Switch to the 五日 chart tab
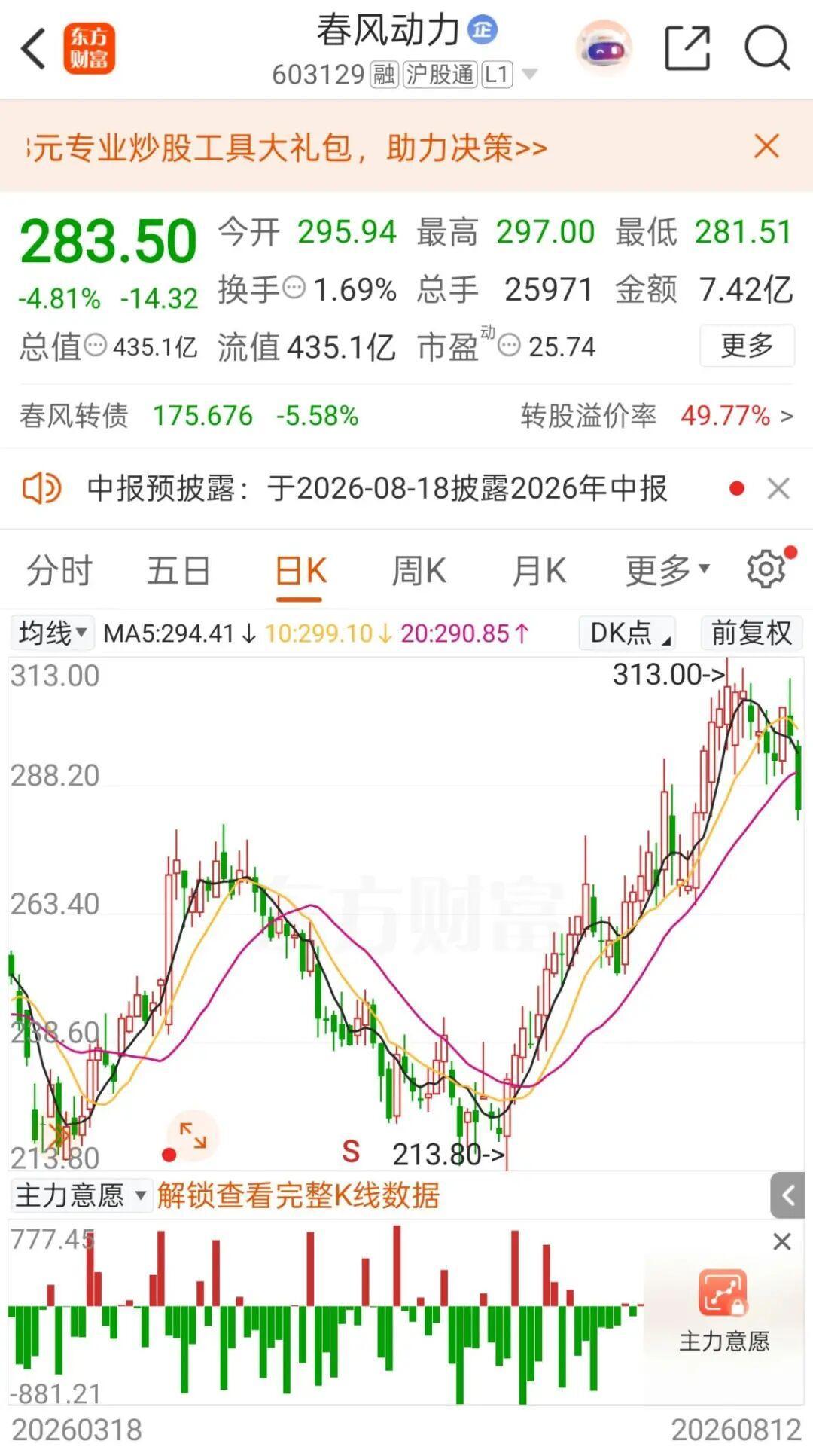813x1456 pixels. (178, 570)
